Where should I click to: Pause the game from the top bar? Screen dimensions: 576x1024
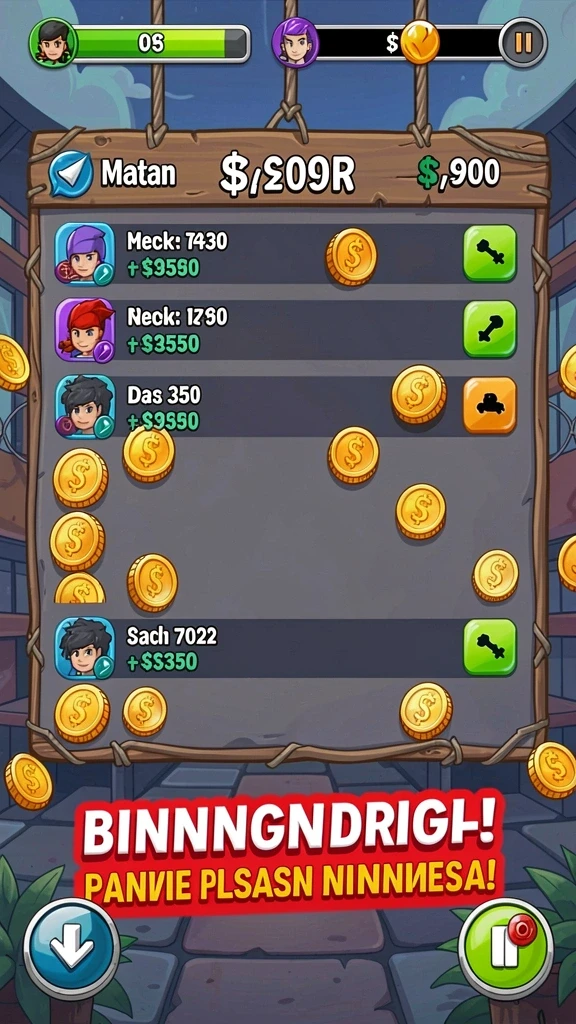coord(522,43)
